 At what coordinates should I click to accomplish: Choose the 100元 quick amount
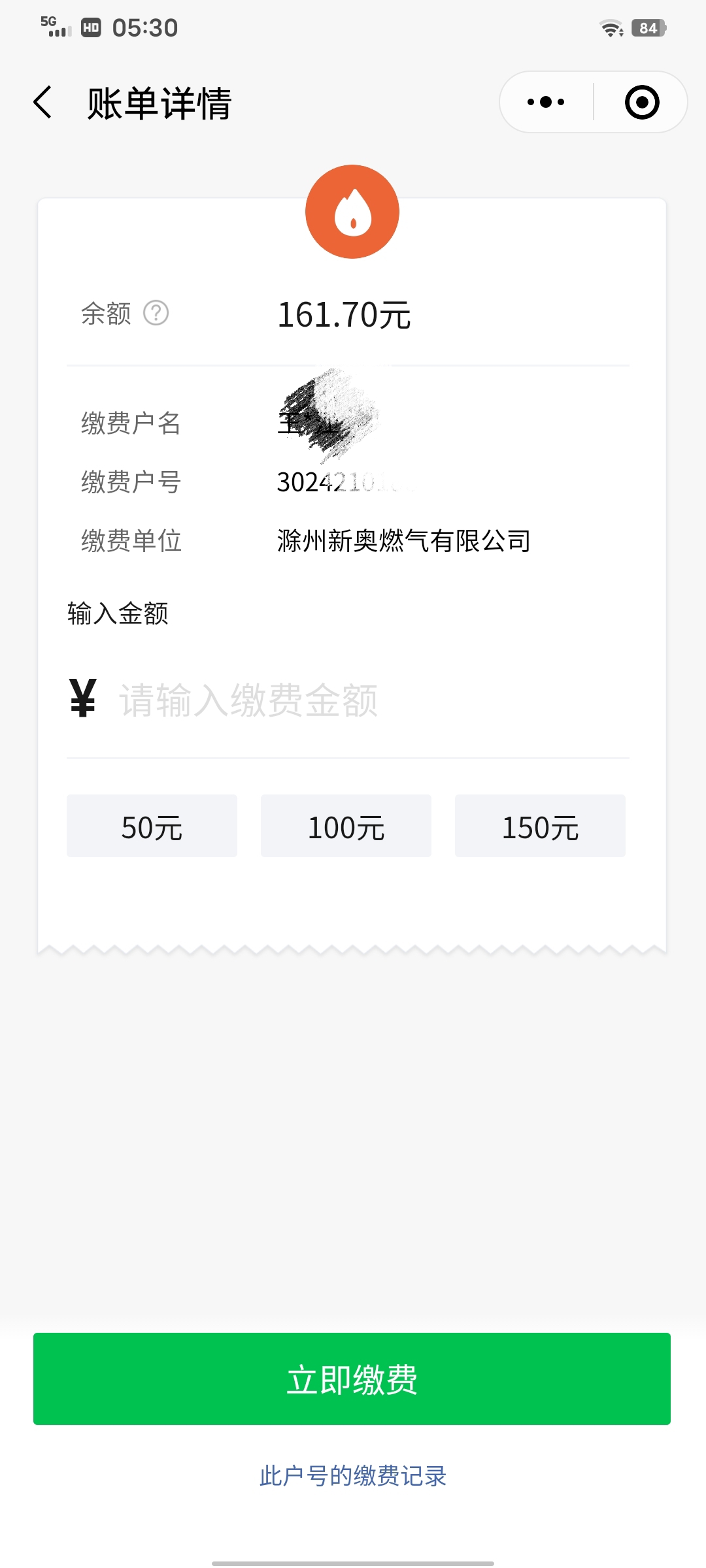pyautogui.click(x=346, y=826)
